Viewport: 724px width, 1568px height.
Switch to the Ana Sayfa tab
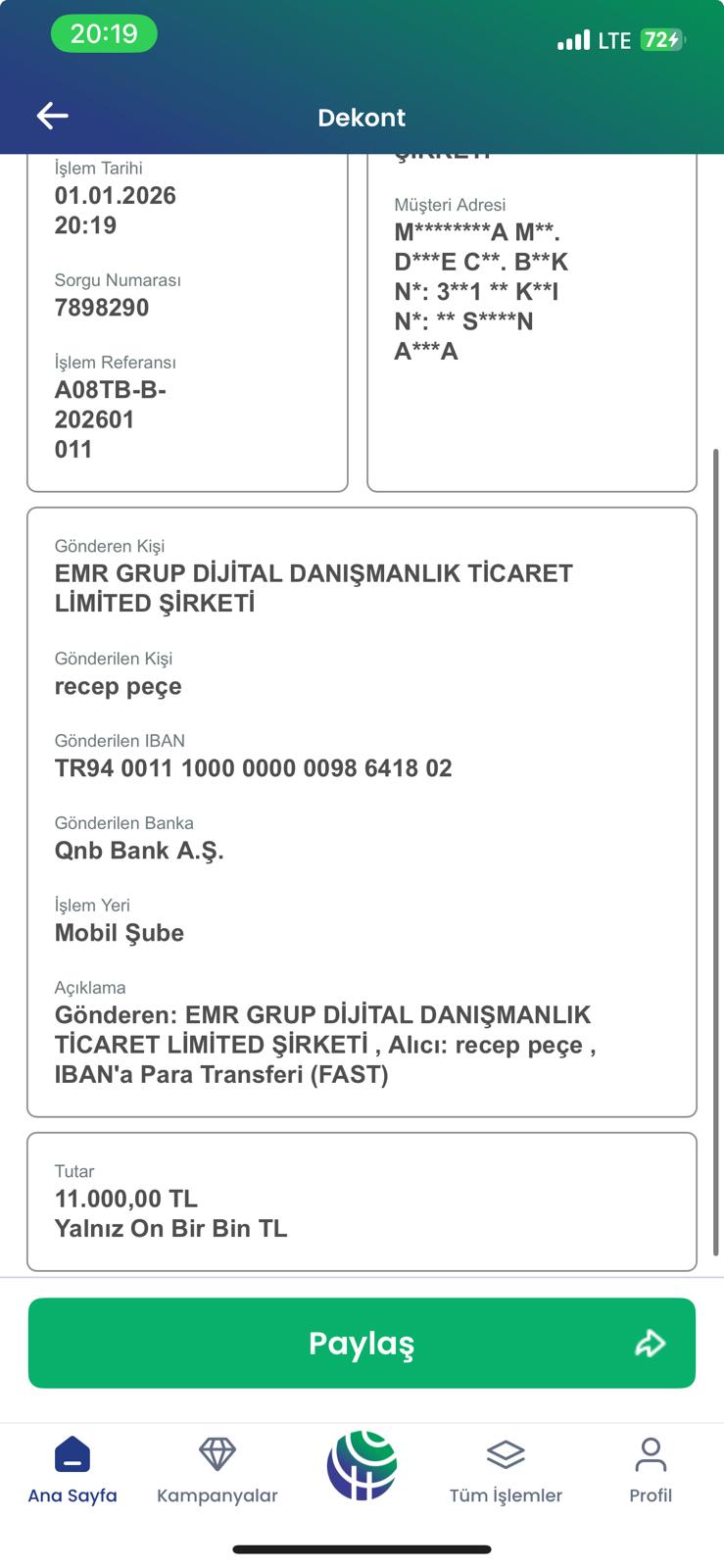click(x=72, y=1470)
